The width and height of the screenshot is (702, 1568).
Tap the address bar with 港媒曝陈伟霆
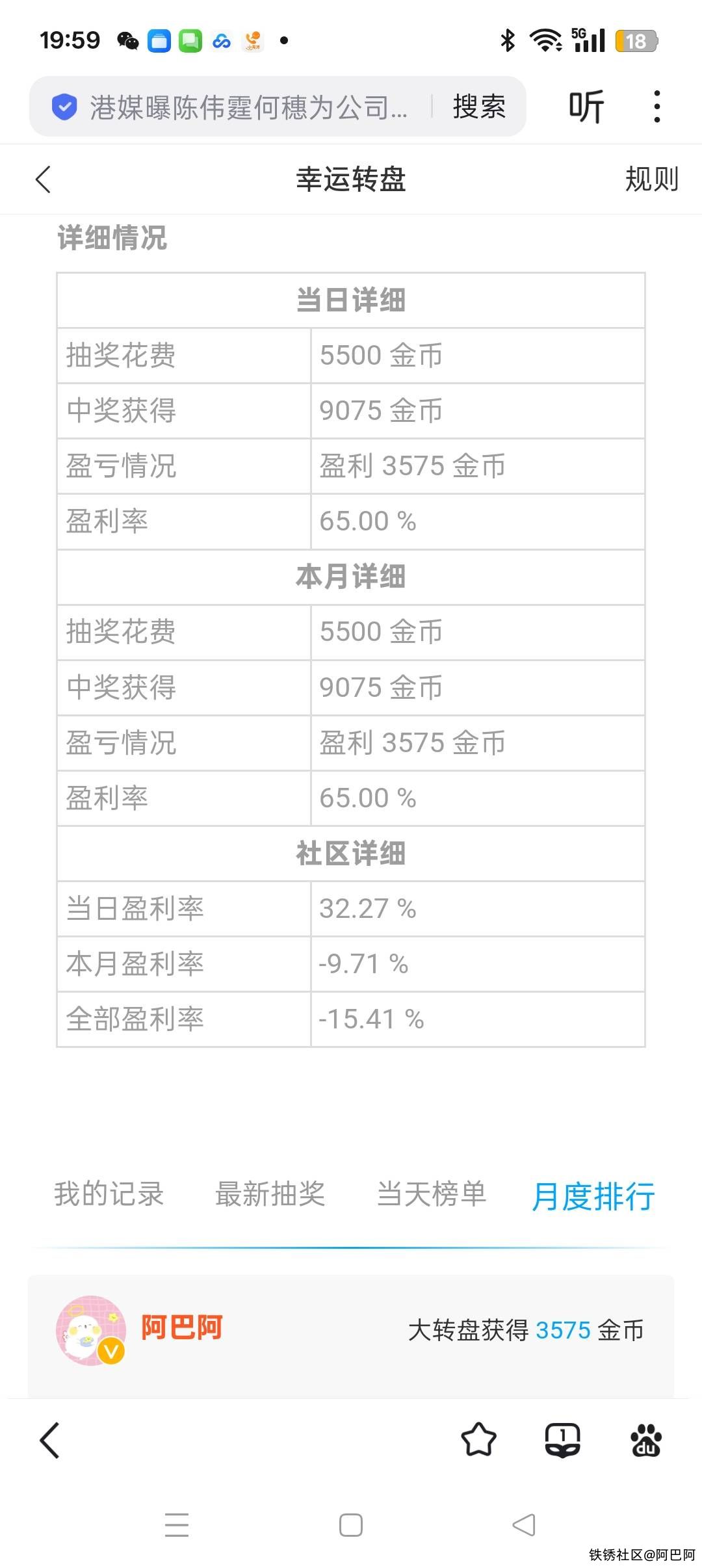point(247,107)
